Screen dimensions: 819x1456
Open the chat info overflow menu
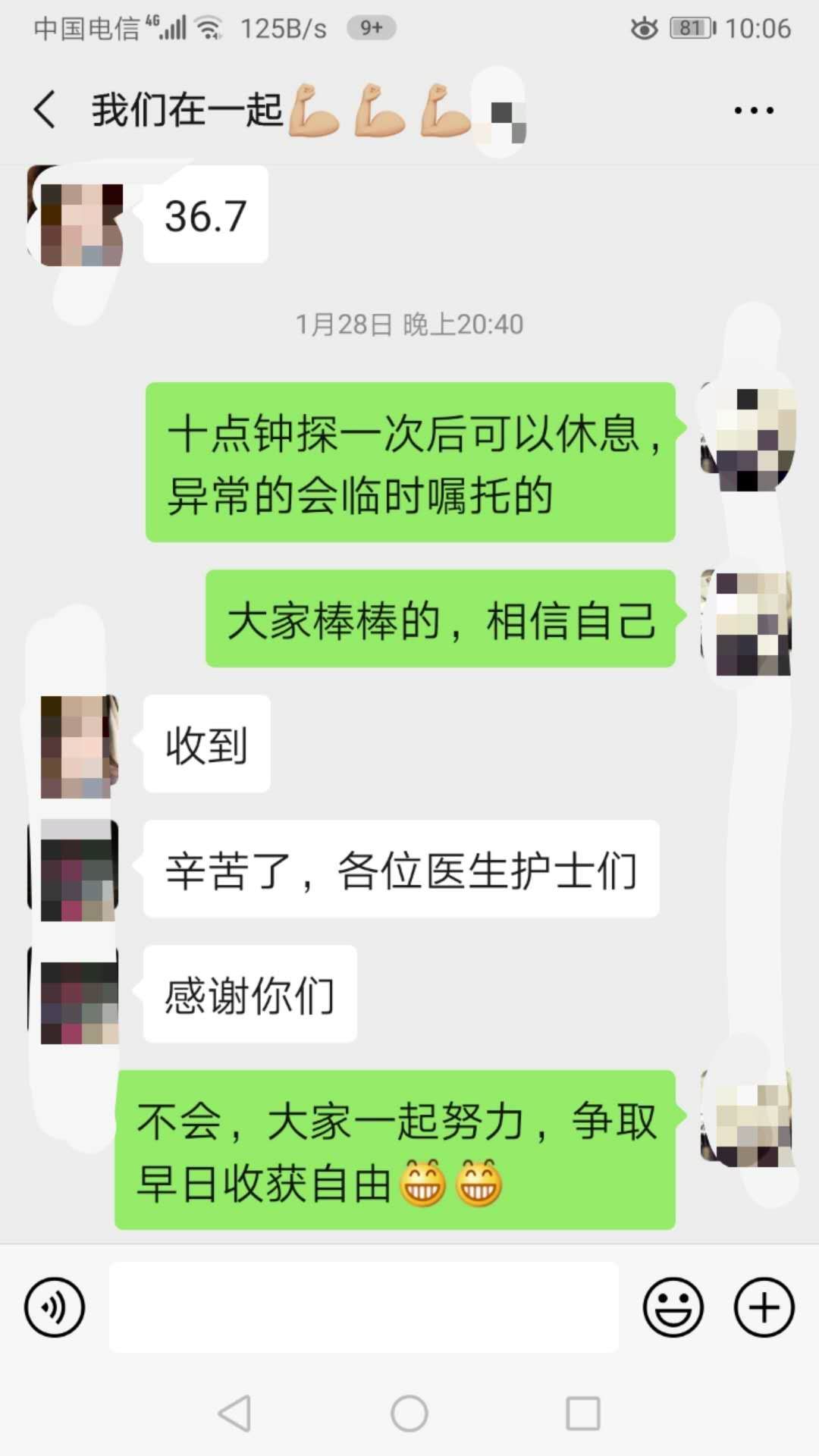click(x=753, y=111)
